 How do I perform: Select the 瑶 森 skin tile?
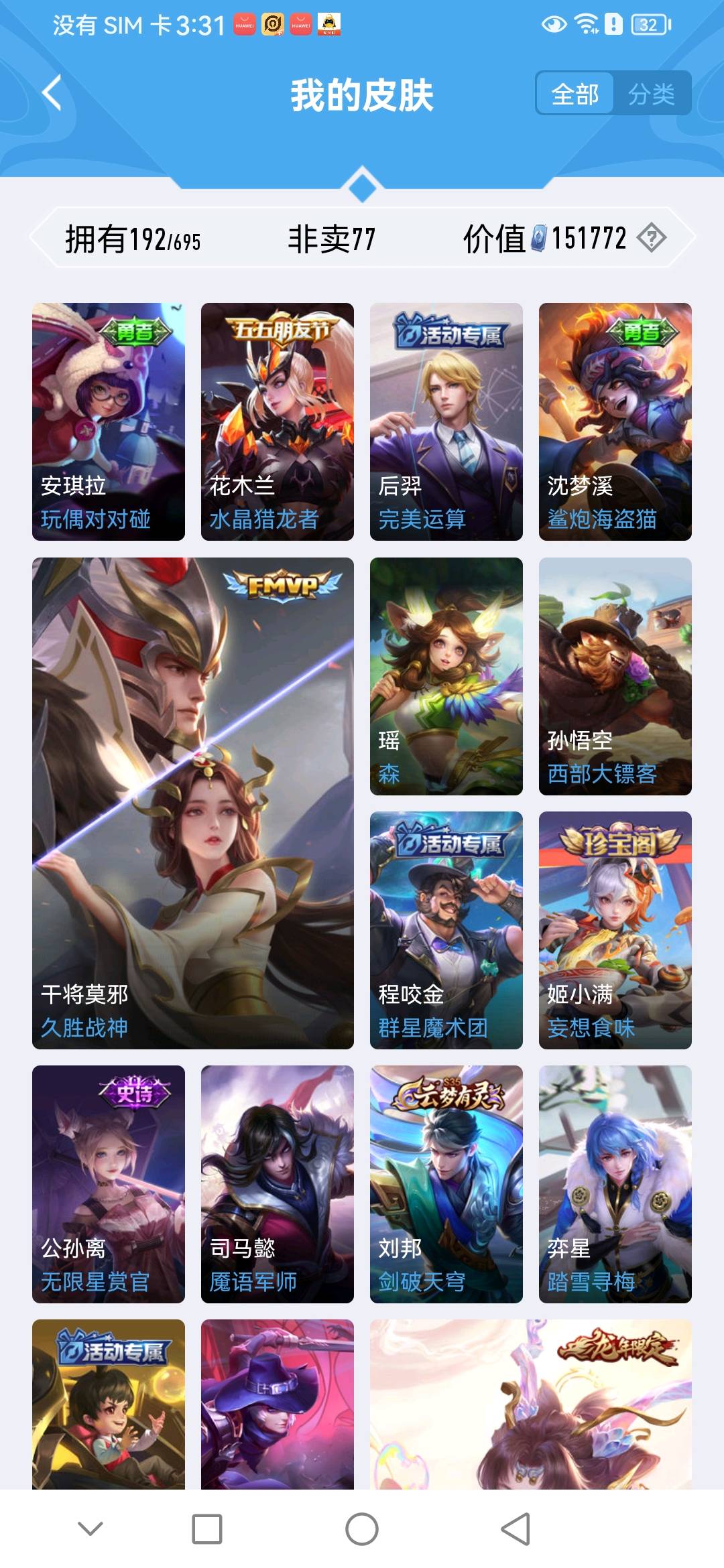[x=446, y=676]
